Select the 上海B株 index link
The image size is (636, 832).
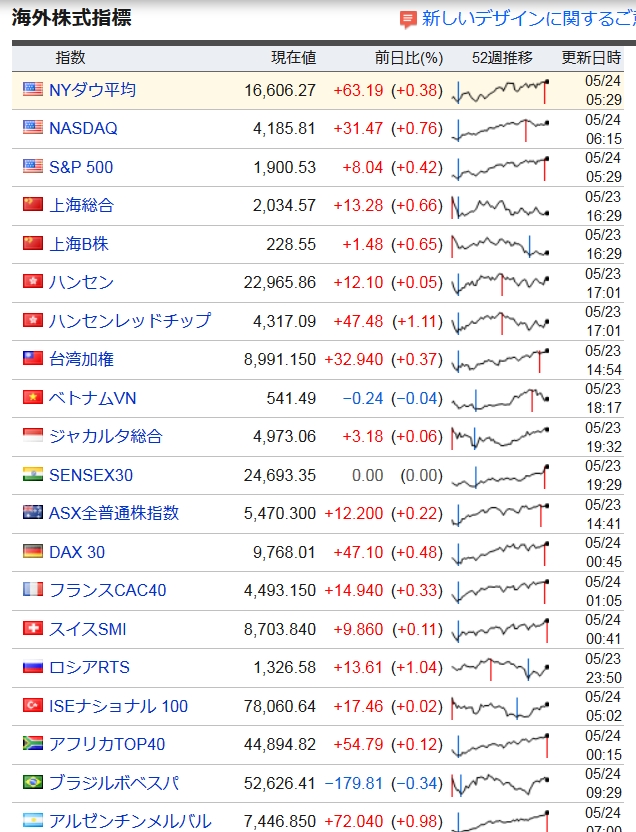click(78, 244)
